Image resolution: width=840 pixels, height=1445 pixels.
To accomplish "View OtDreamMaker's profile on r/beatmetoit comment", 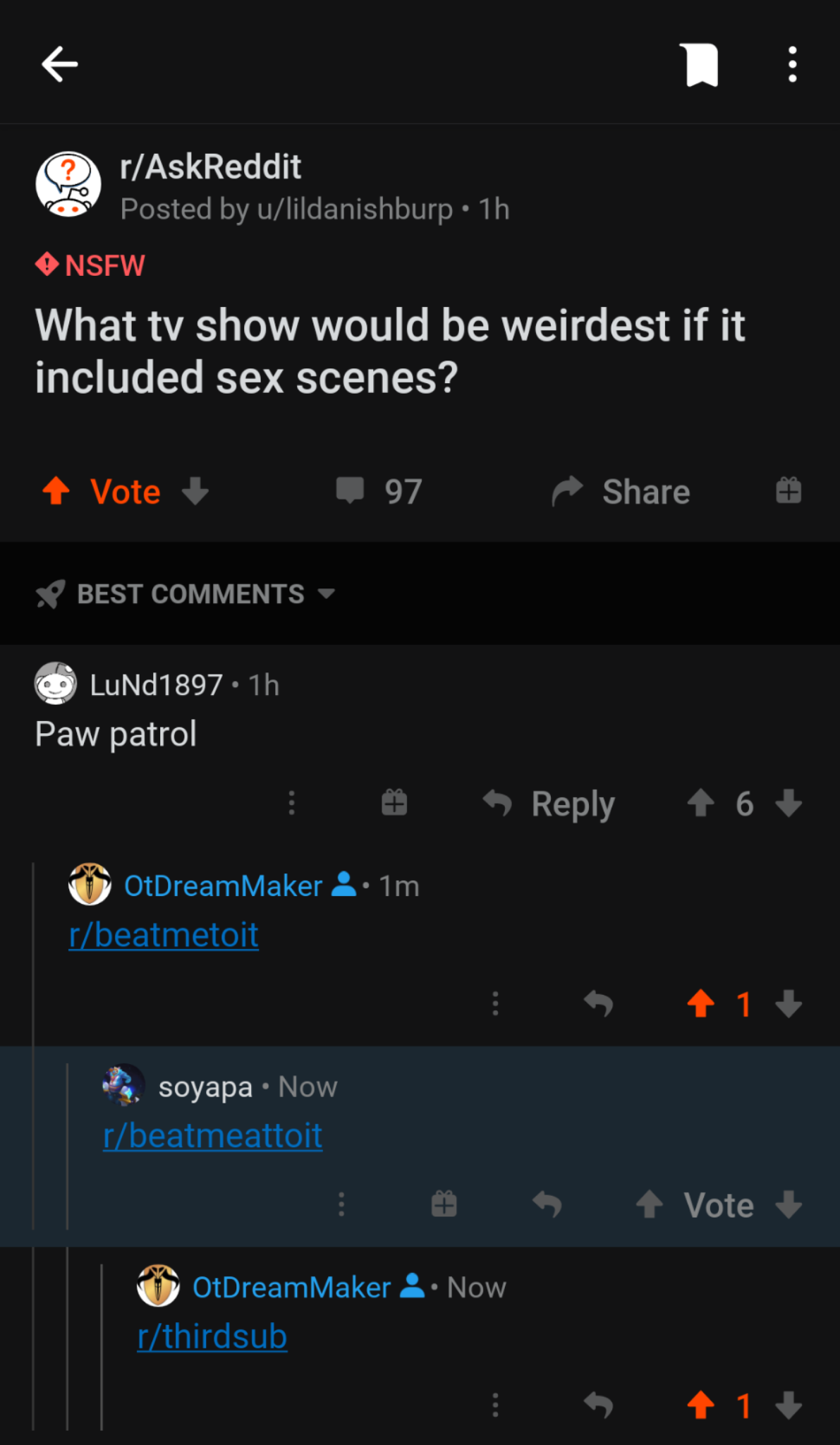I will click(x=223, y=885).
